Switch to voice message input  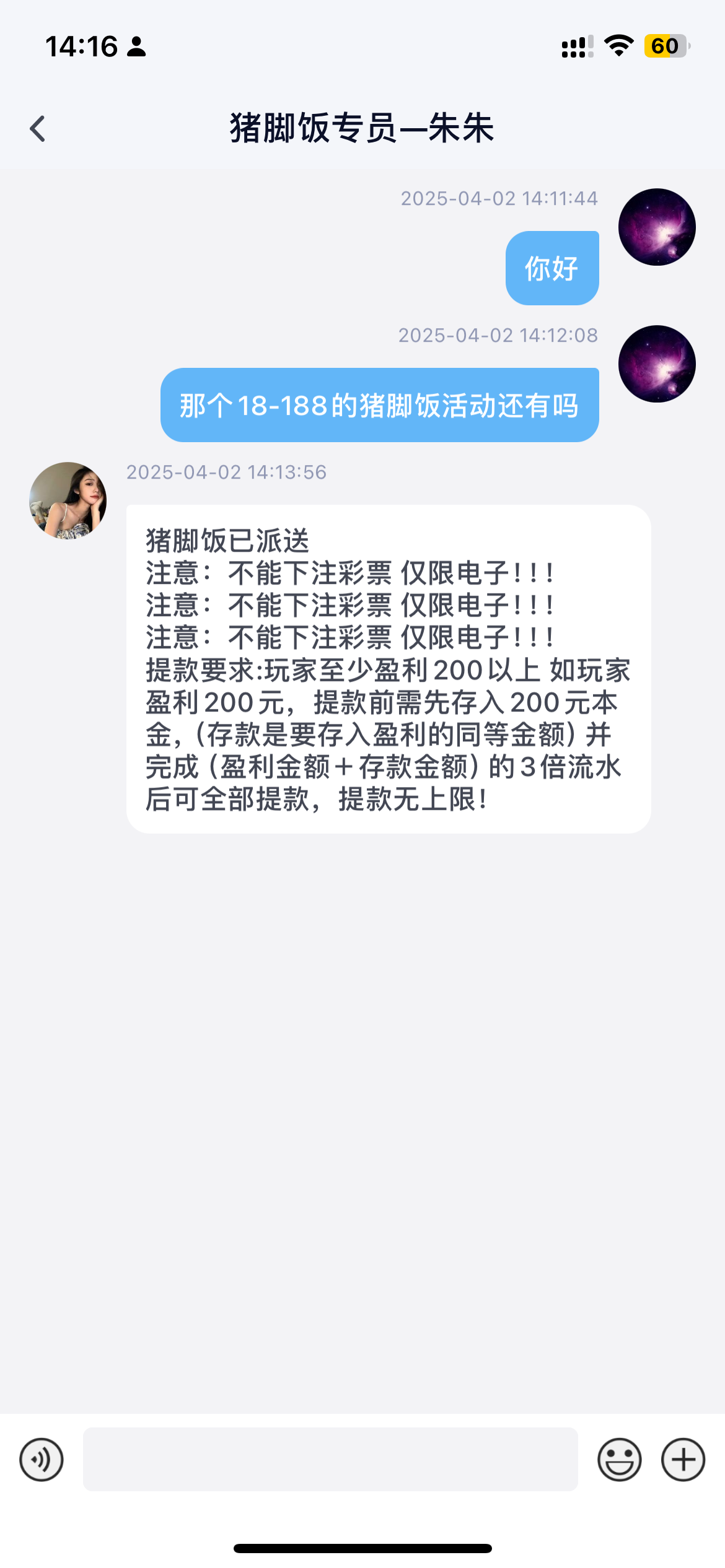coord(42,1460)
